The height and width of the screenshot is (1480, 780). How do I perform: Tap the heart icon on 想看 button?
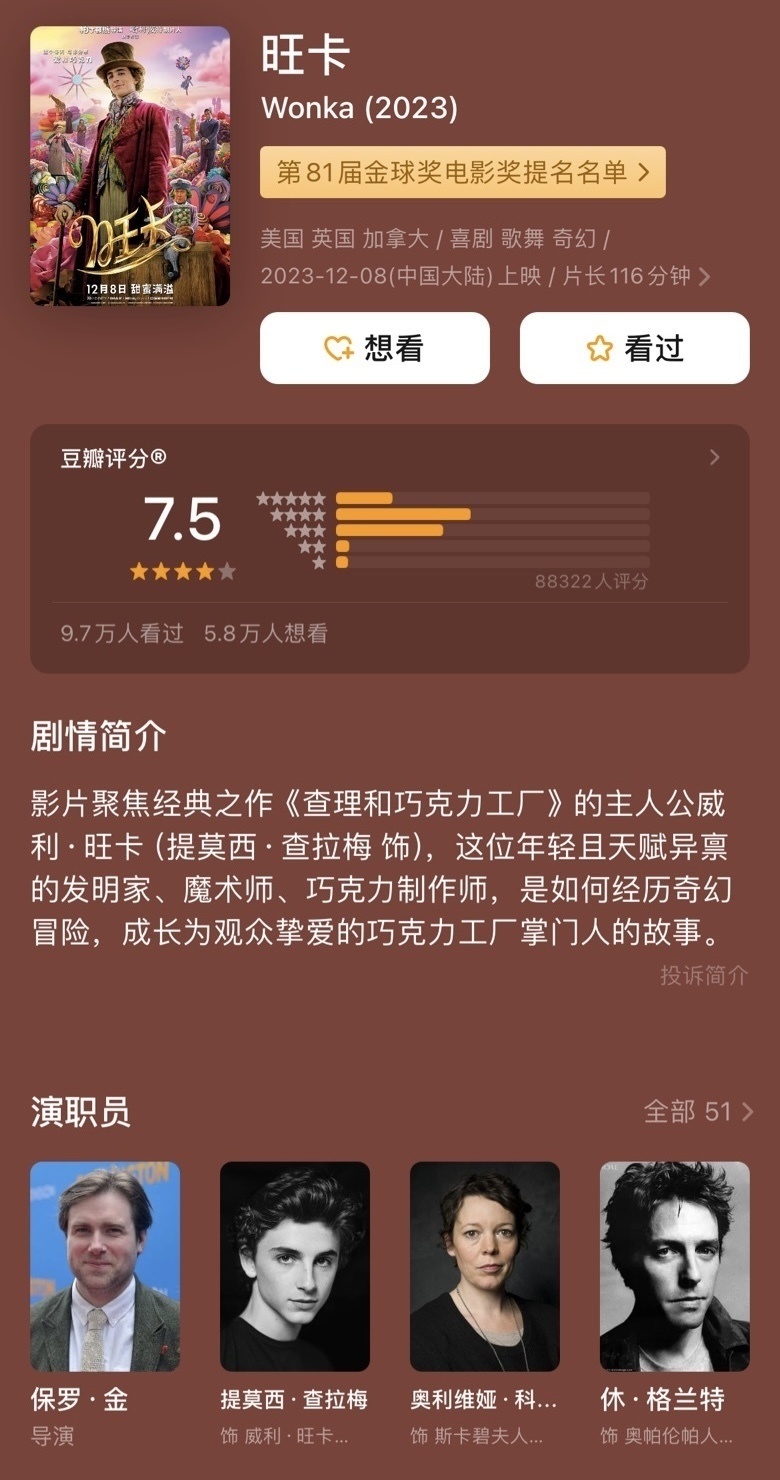pos(335,347)
